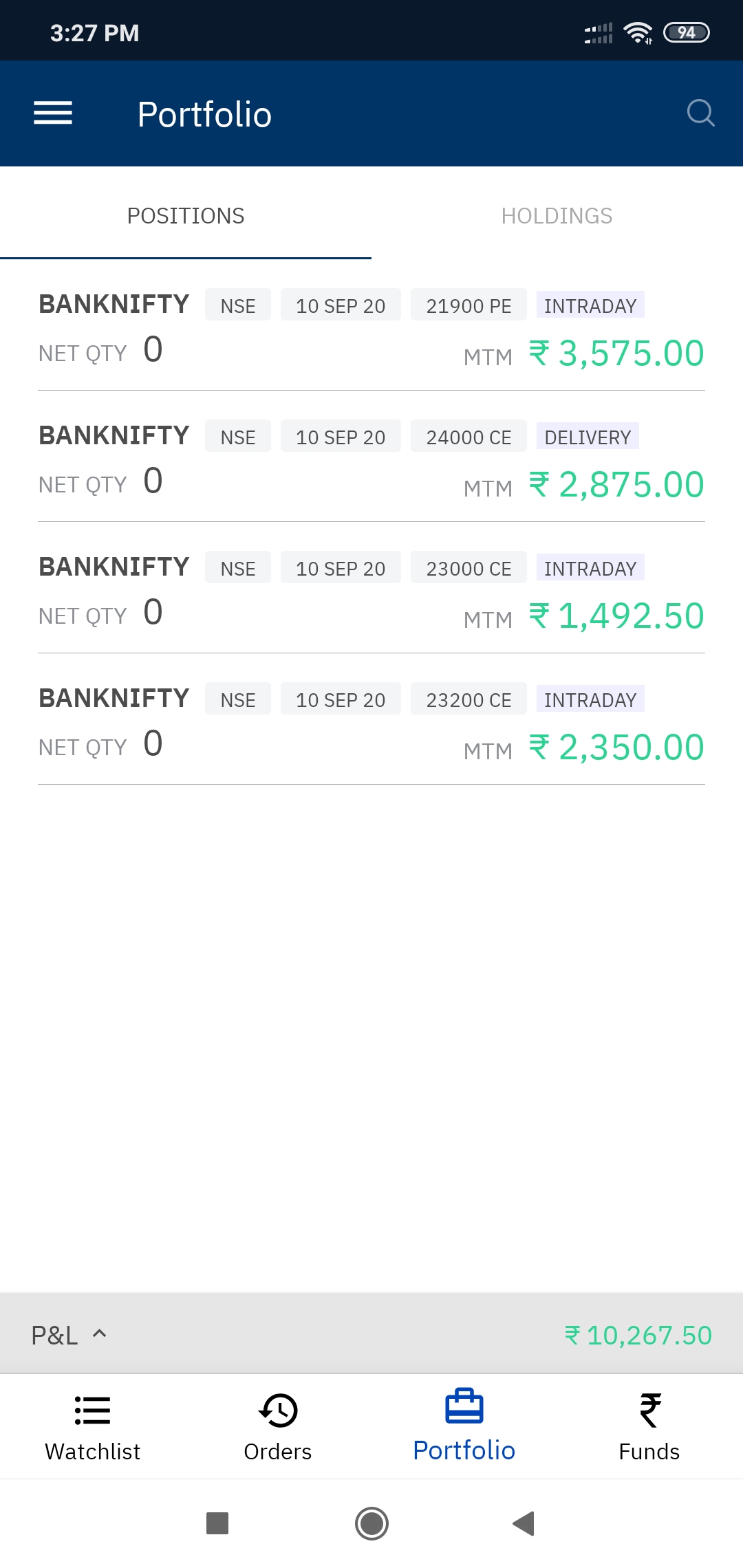The image size is (743, 1568).
Task: Open the search icon in app bar
Action: (x=700, y=113)
